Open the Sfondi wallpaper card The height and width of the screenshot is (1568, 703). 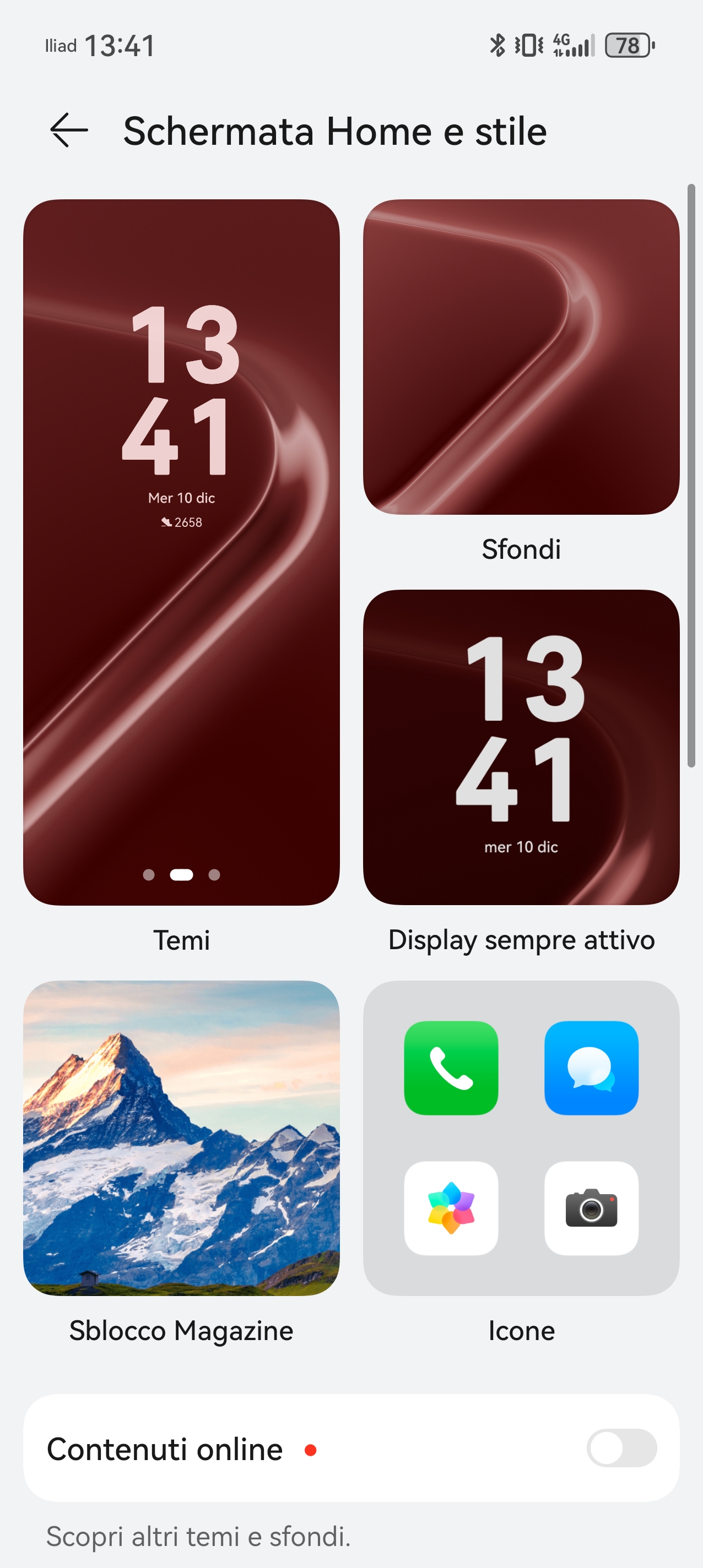521,357
